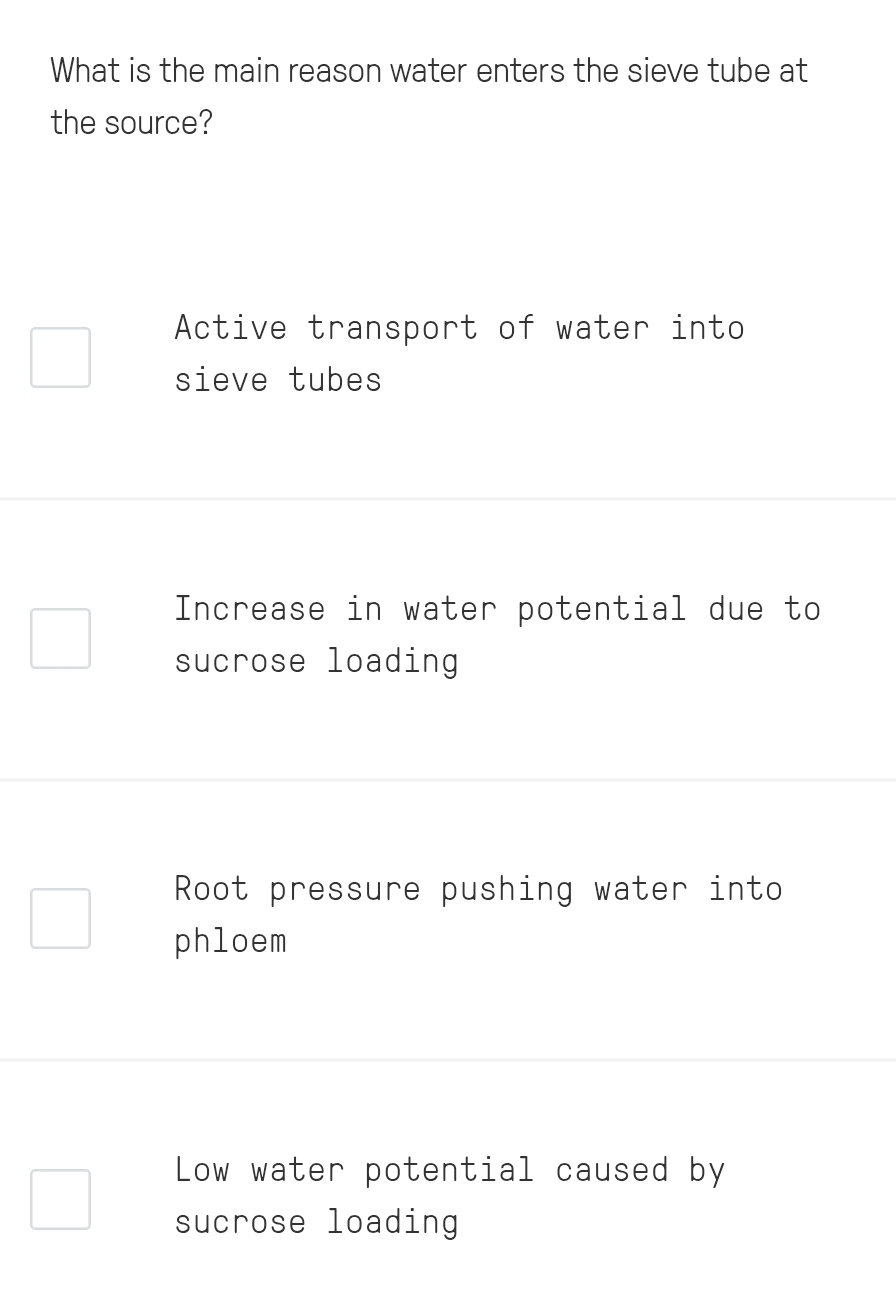Tick the checkbox for 'Increase in water potential due to sucrose loading'
Screen dimensions: 896x1306
pos(60,637)
